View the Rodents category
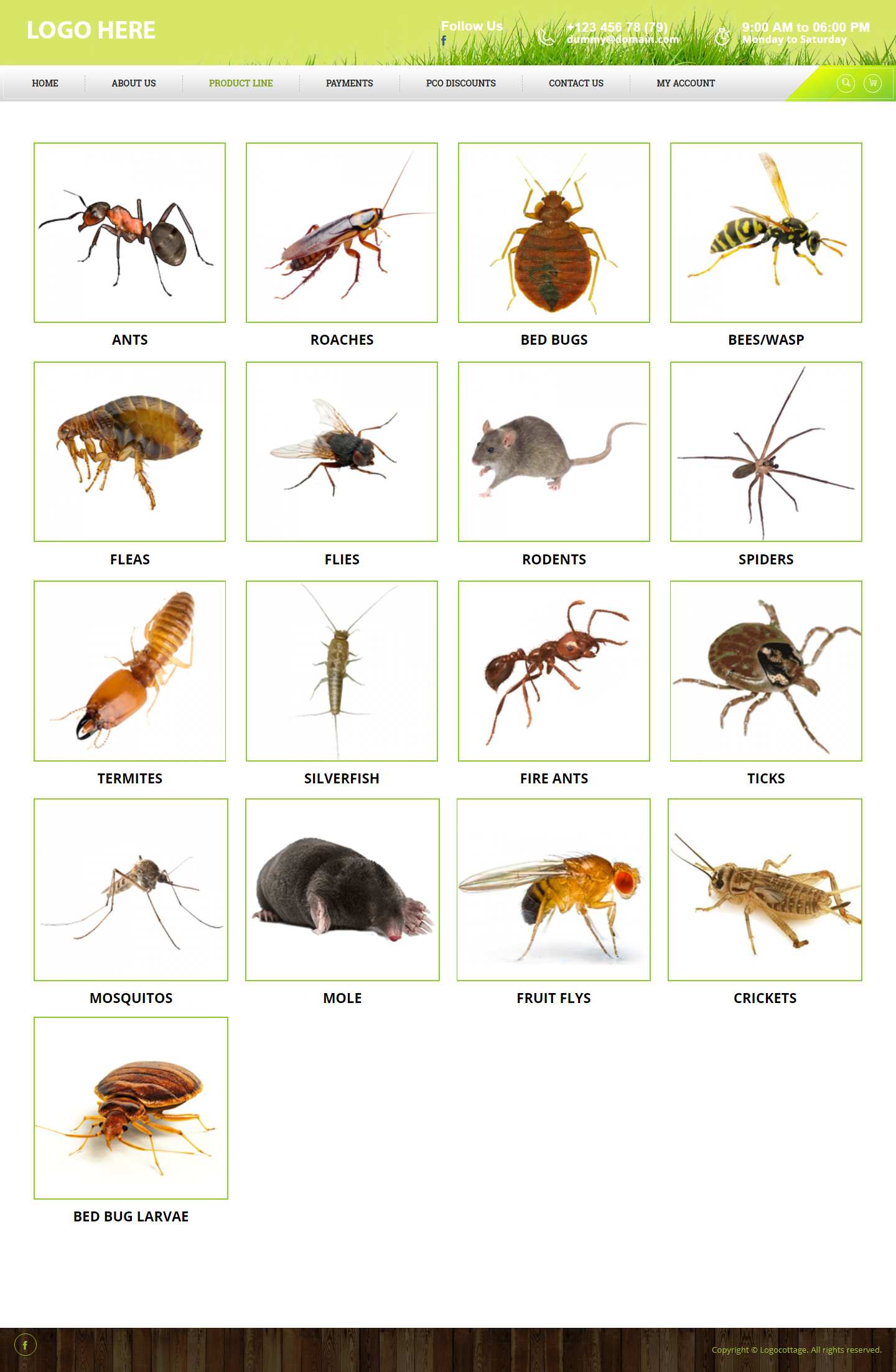This screenshot has height=1372, width=896. pyautogui.click(x=554, y=452)
